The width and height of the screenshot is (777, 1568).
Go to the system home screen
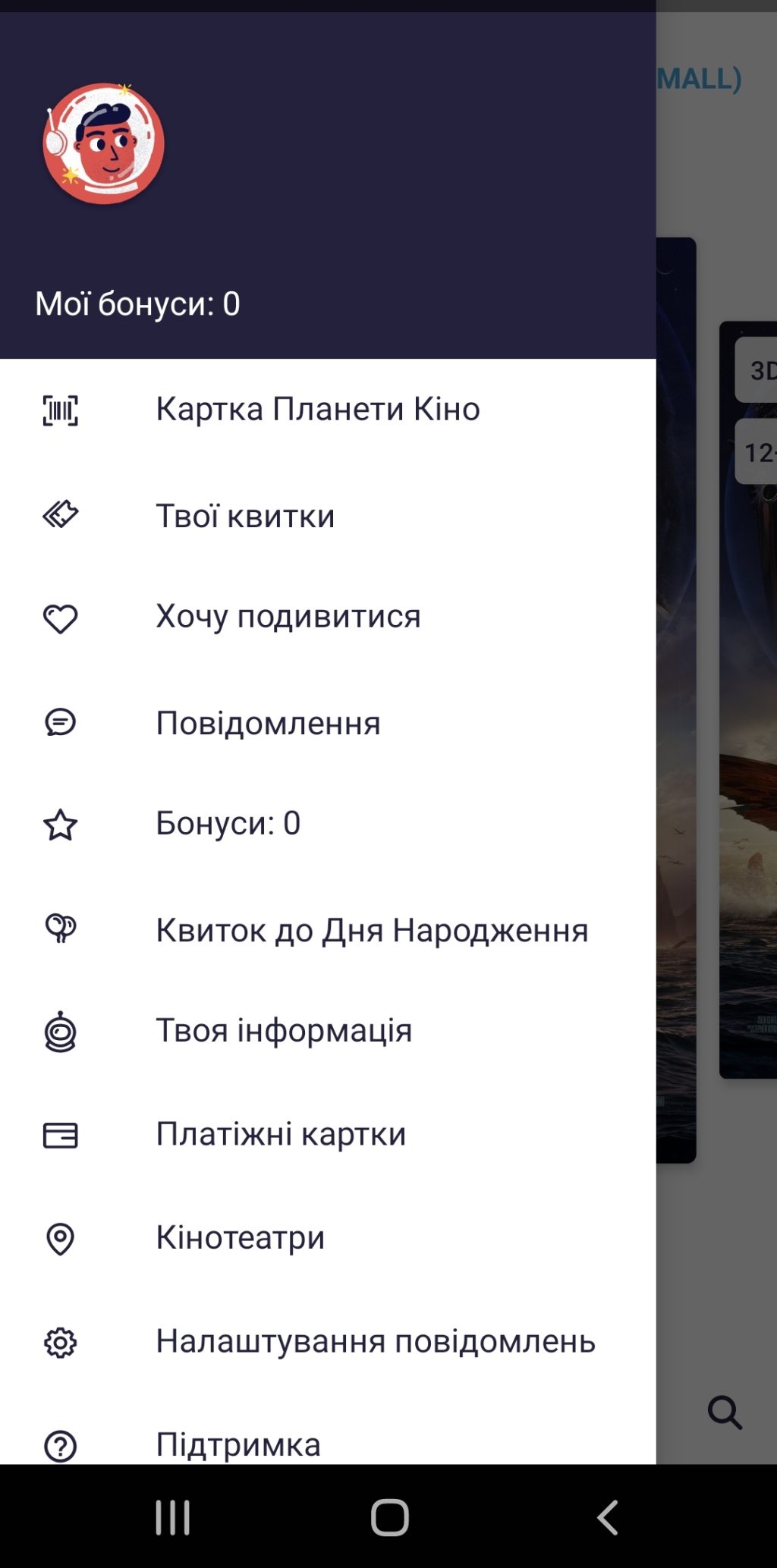point(389,1517)
